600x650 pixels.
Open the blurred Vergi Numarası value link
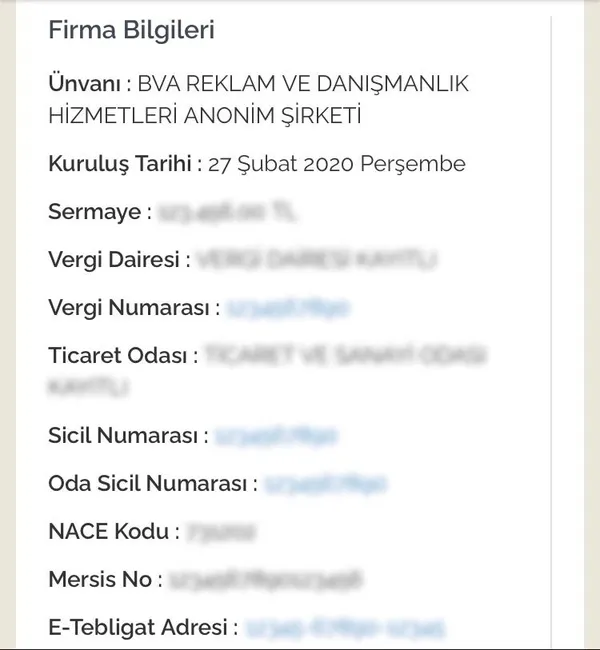[x=288, y=308]
